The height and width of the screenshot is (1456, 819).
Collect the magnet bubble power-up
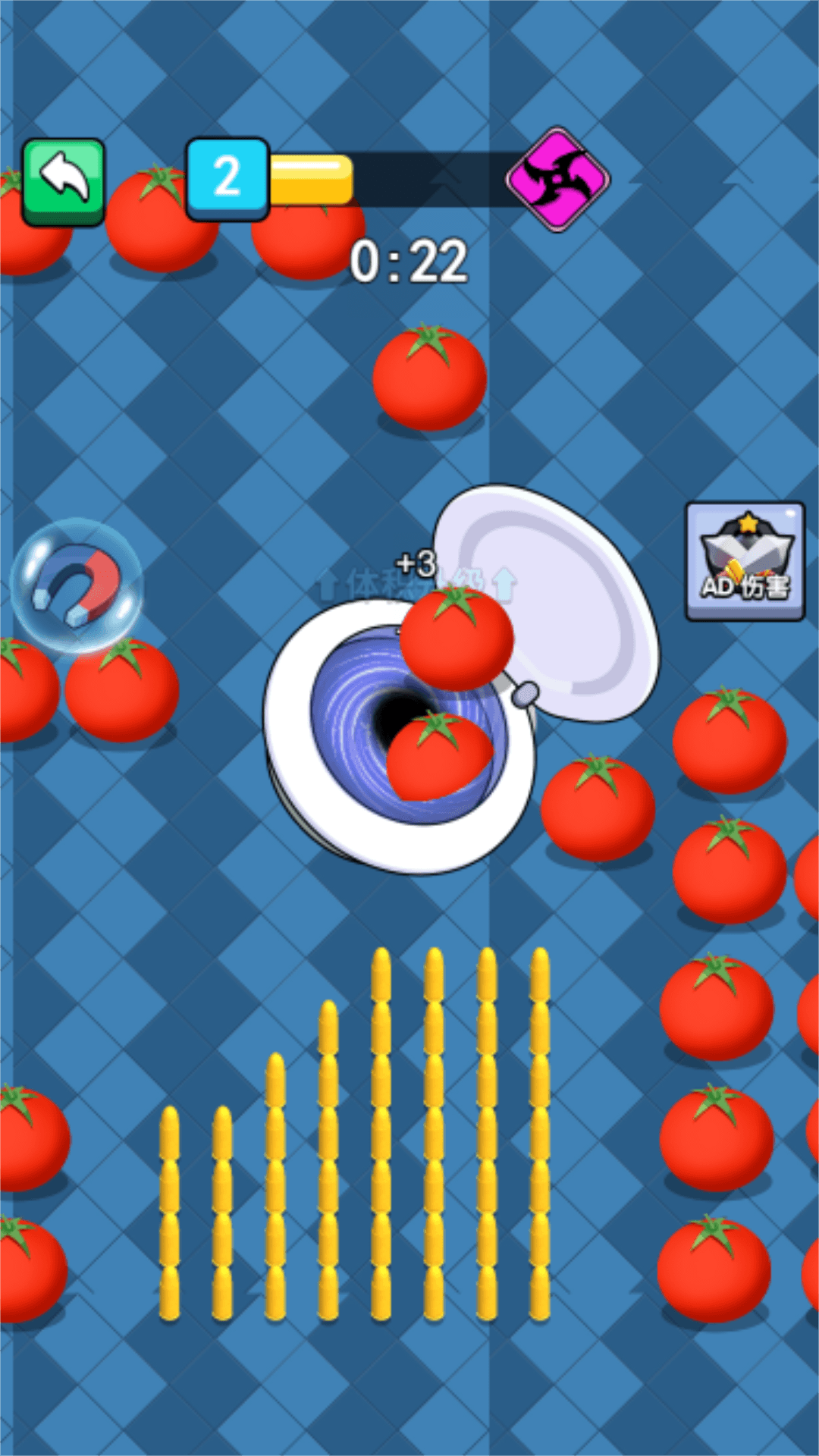click(x=77, y=585)
